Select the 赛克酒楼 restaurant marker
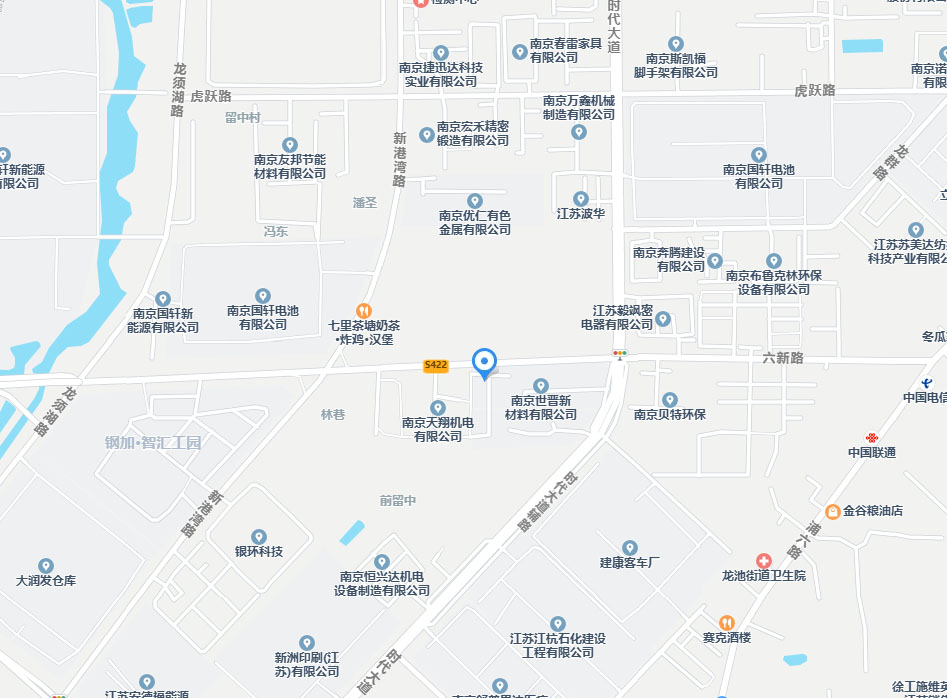This screenshot has height=698, width=947. 727,621
